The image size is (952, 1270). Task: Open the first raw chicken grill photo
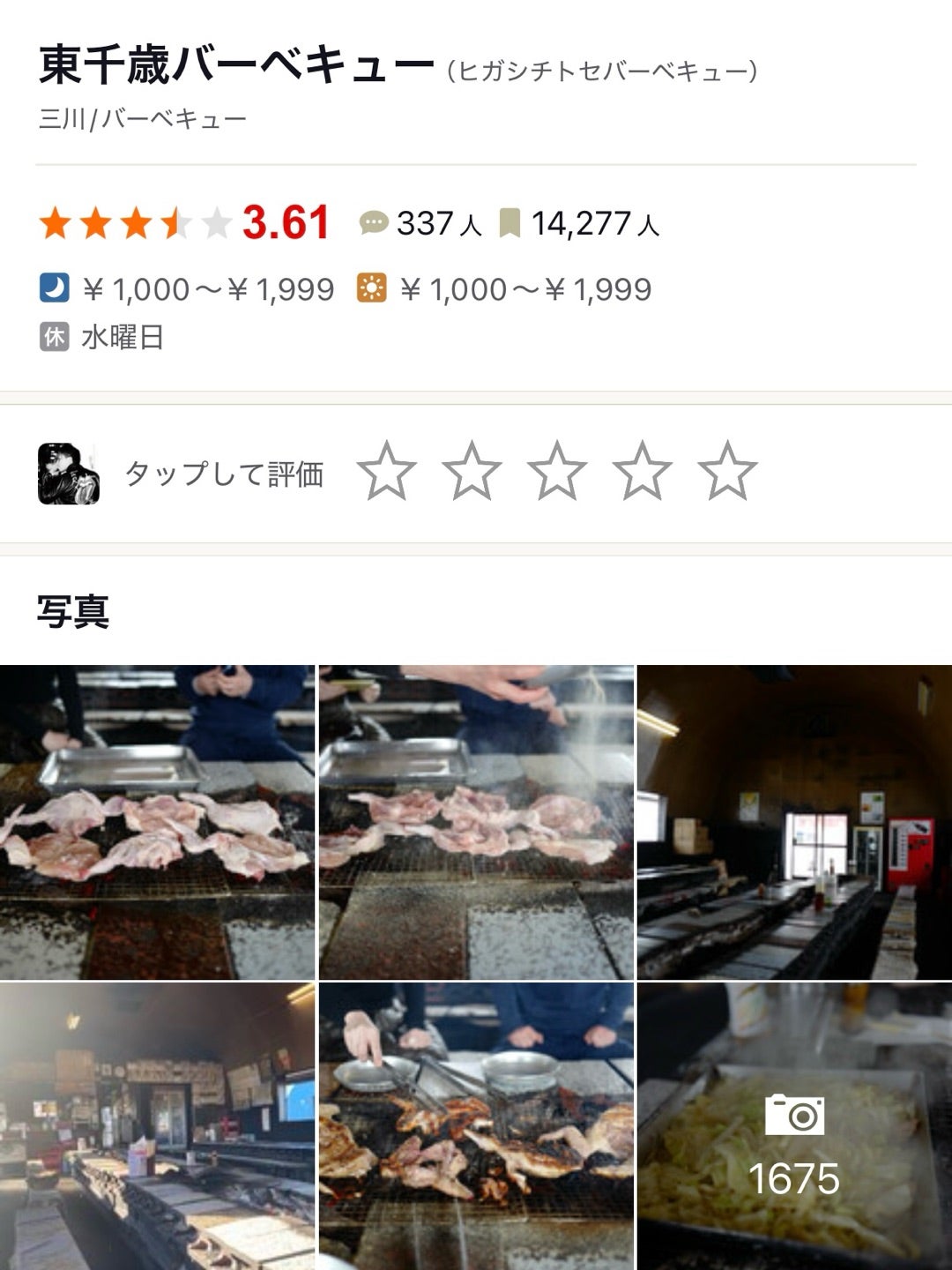(x=157, y=822)
